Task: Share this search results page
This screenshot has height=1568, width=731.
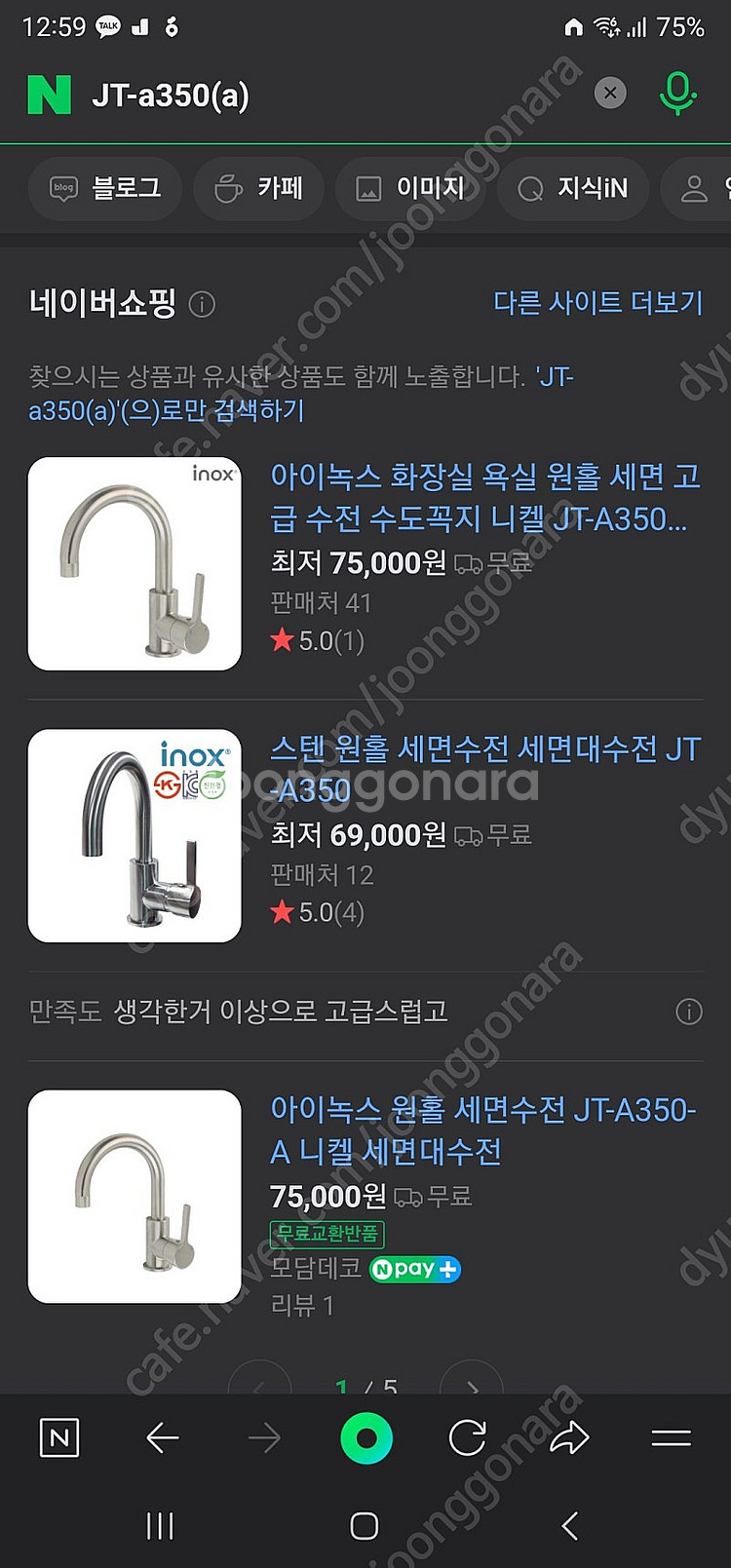Action: pos(570,1437)
